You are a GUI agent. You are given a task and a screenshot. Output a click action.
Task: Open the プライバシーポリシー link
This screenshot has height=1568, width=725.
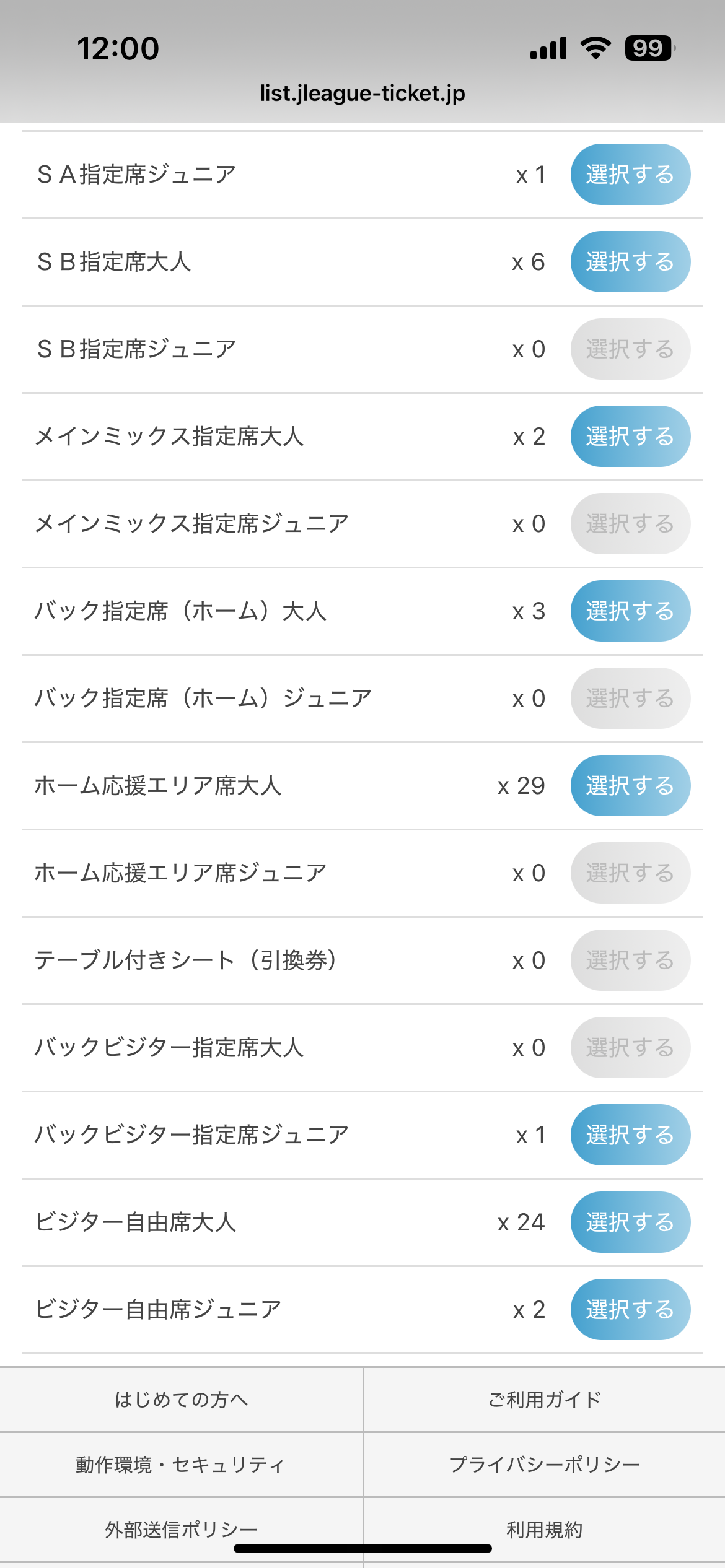coord(544,1465)
